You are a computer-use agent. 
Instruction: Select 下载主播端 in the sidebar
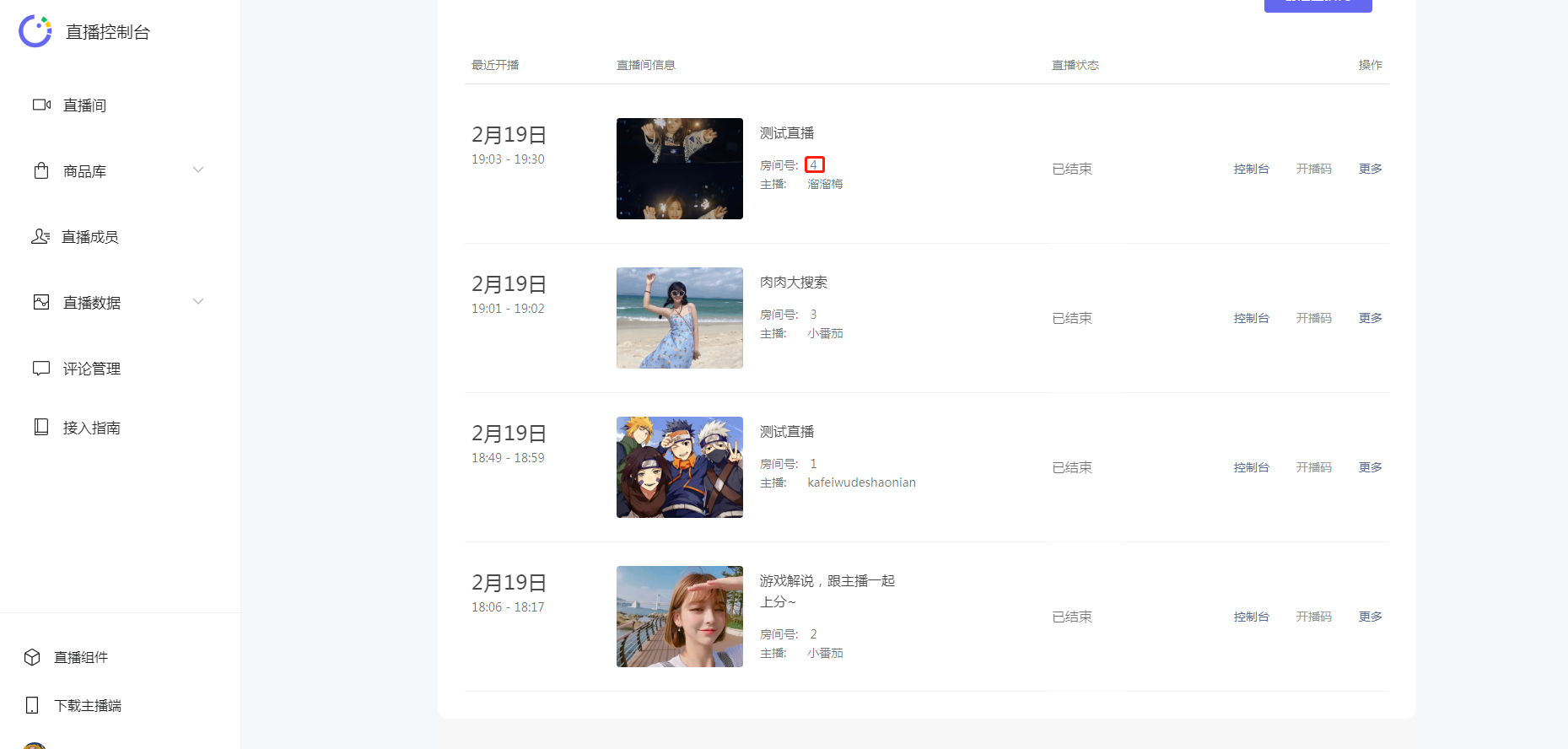[x=88, y=705]
